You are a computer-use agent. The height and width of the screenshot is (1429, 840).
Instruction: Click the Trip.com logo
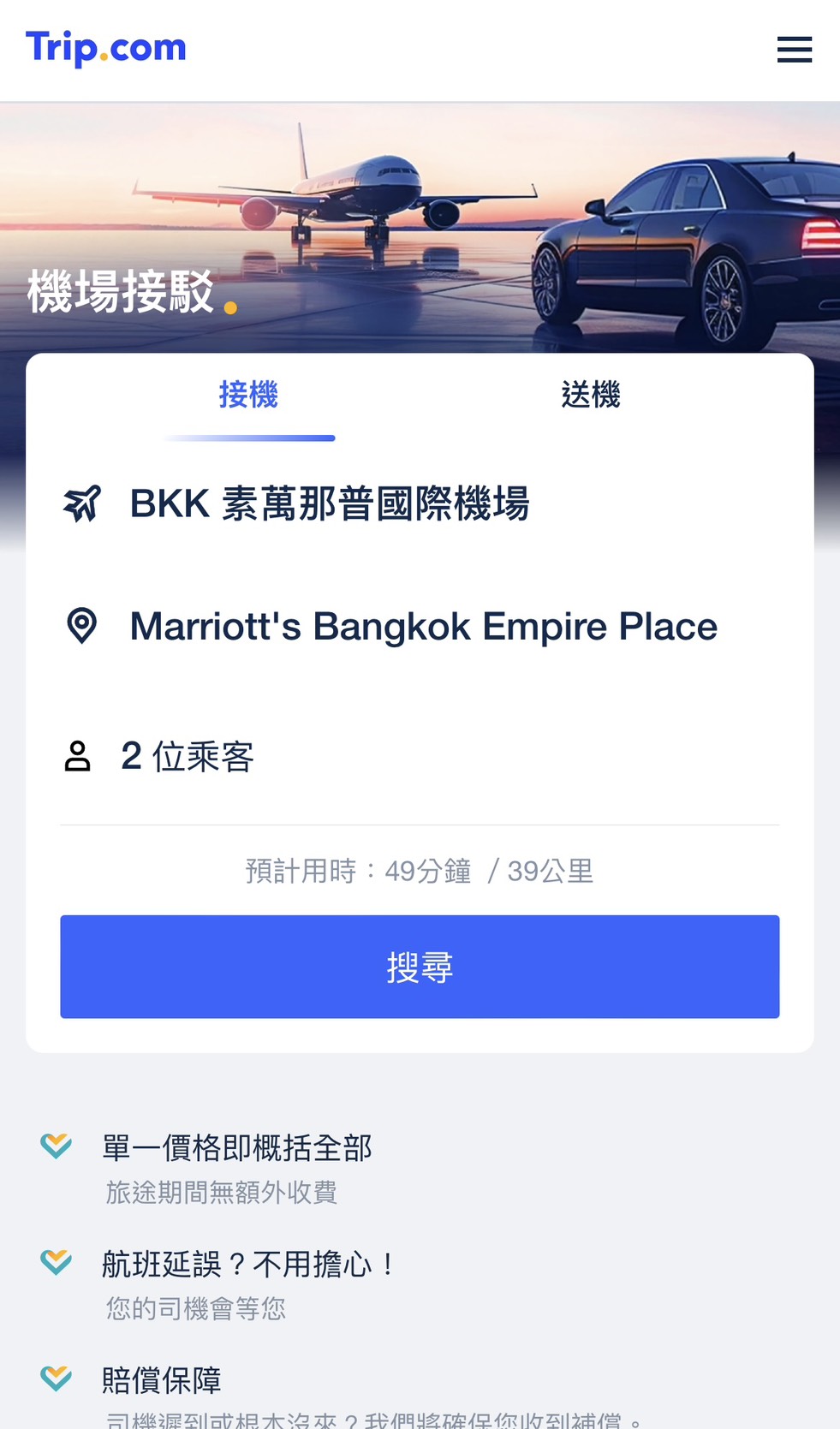pyautogui.click(x=106, y=47)
